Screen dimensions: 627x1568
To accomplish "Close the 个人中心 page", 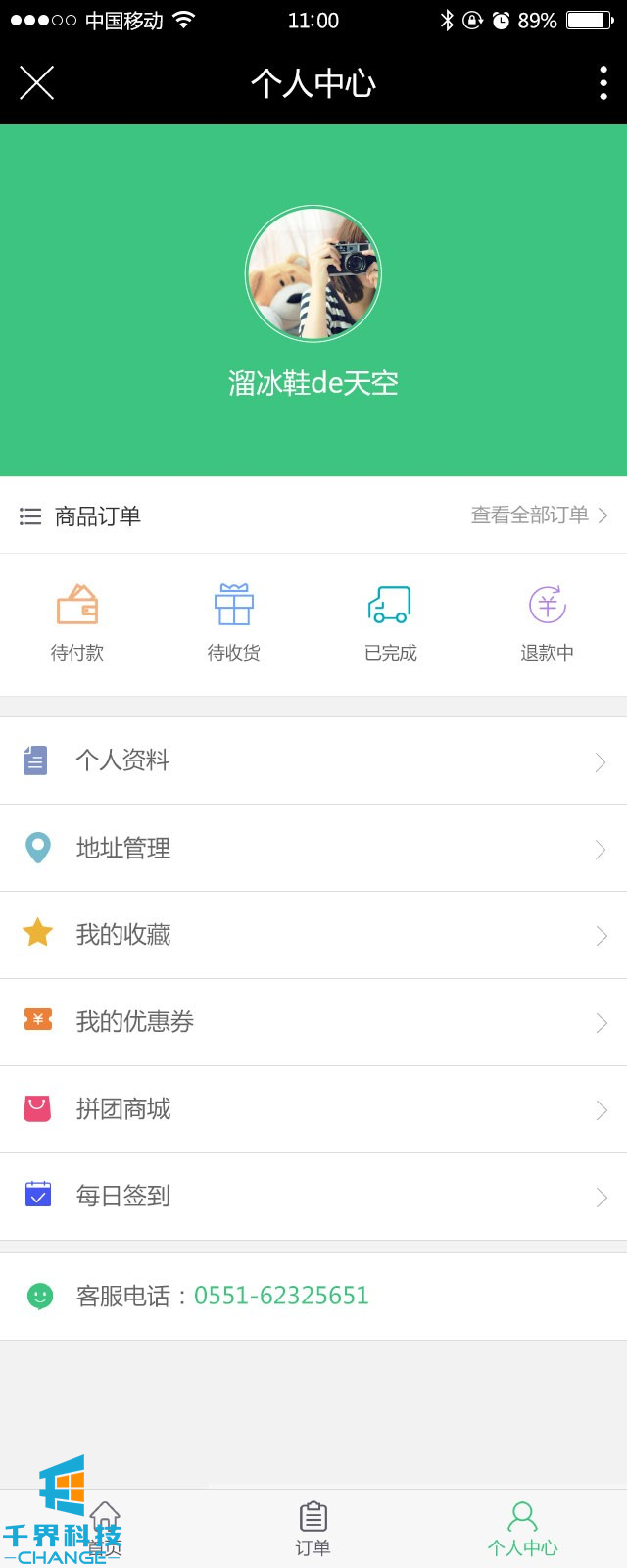I will (x=36, y=83).
